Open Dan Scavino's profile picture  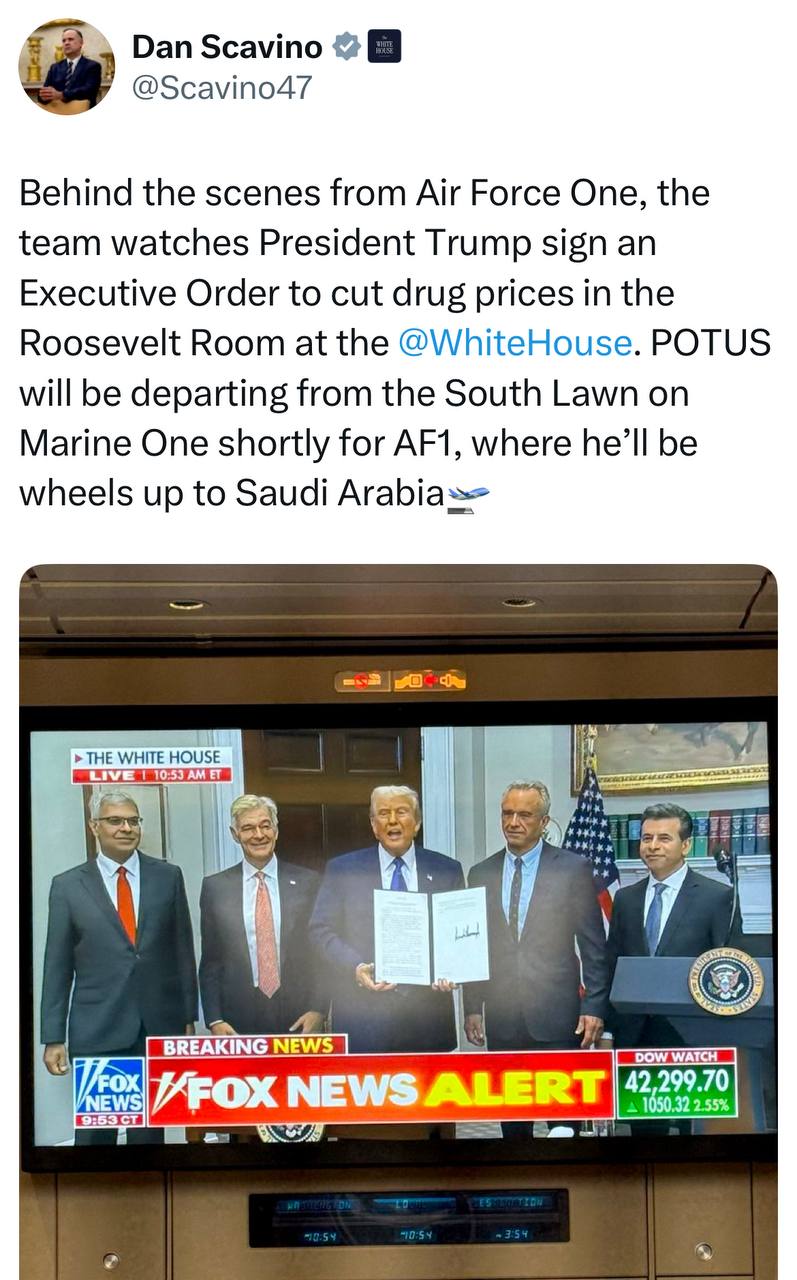(x=66, y=67)
